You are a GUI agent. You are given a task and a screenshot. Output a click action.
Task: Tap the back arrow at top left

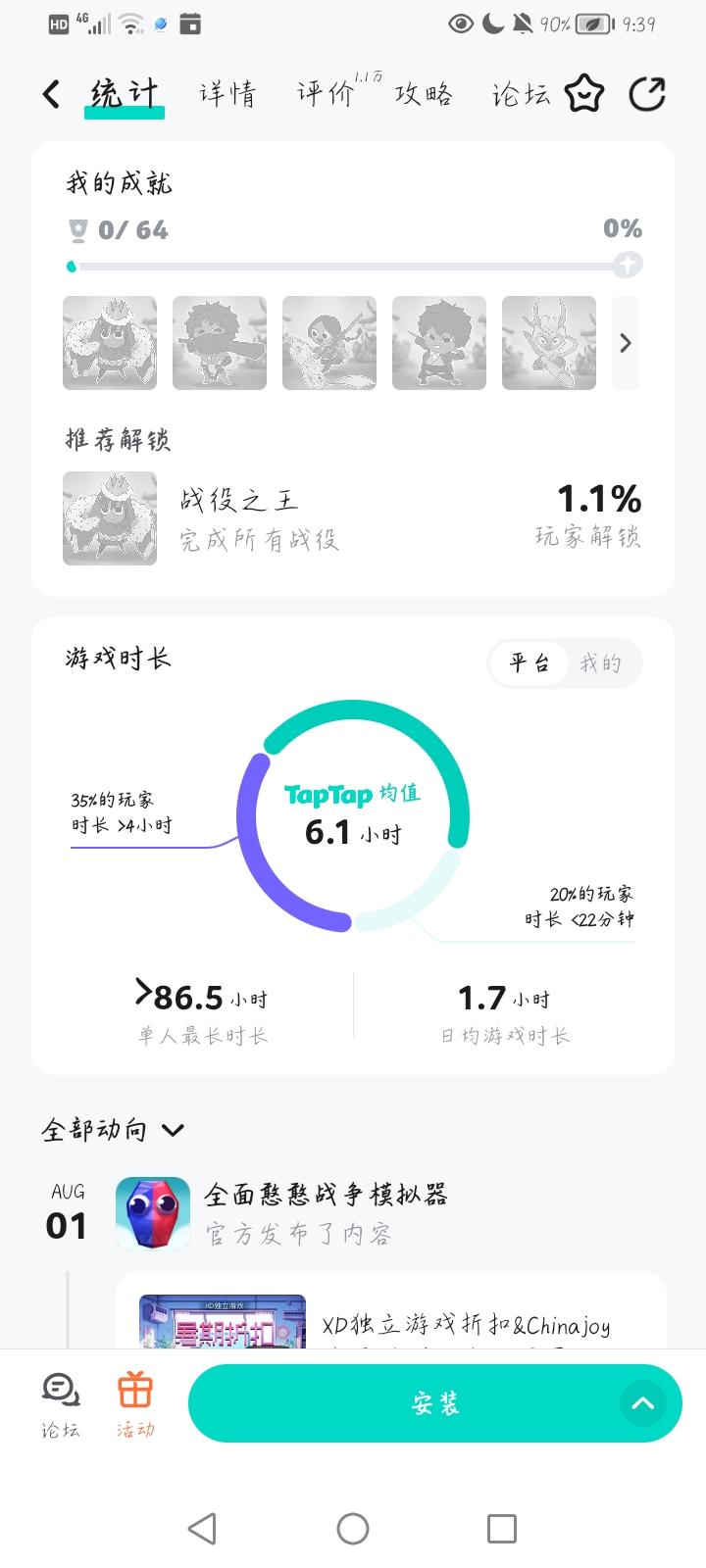click(x=51, y=93)
